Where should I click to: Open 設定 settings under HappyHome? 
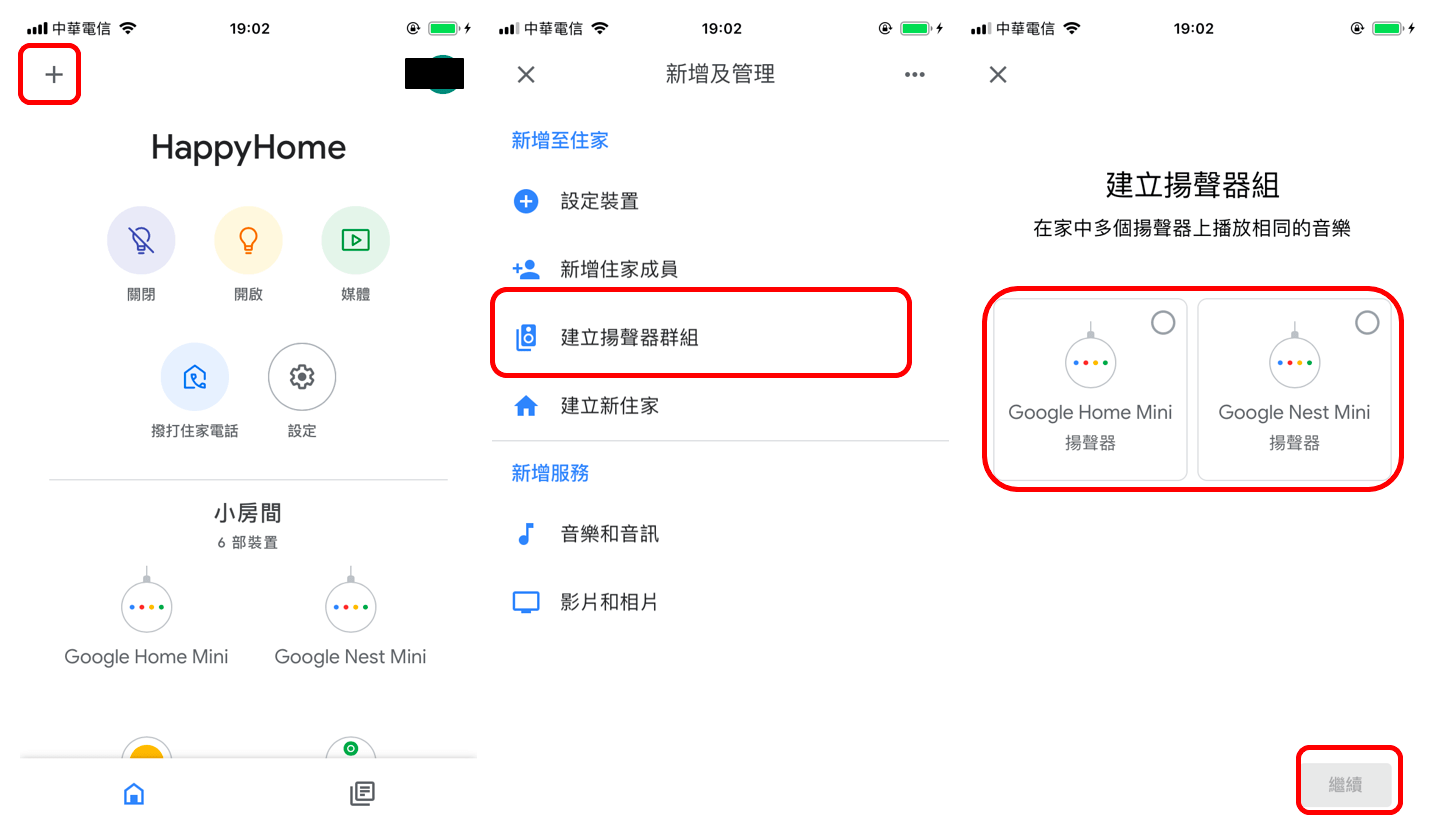point(302,377)
